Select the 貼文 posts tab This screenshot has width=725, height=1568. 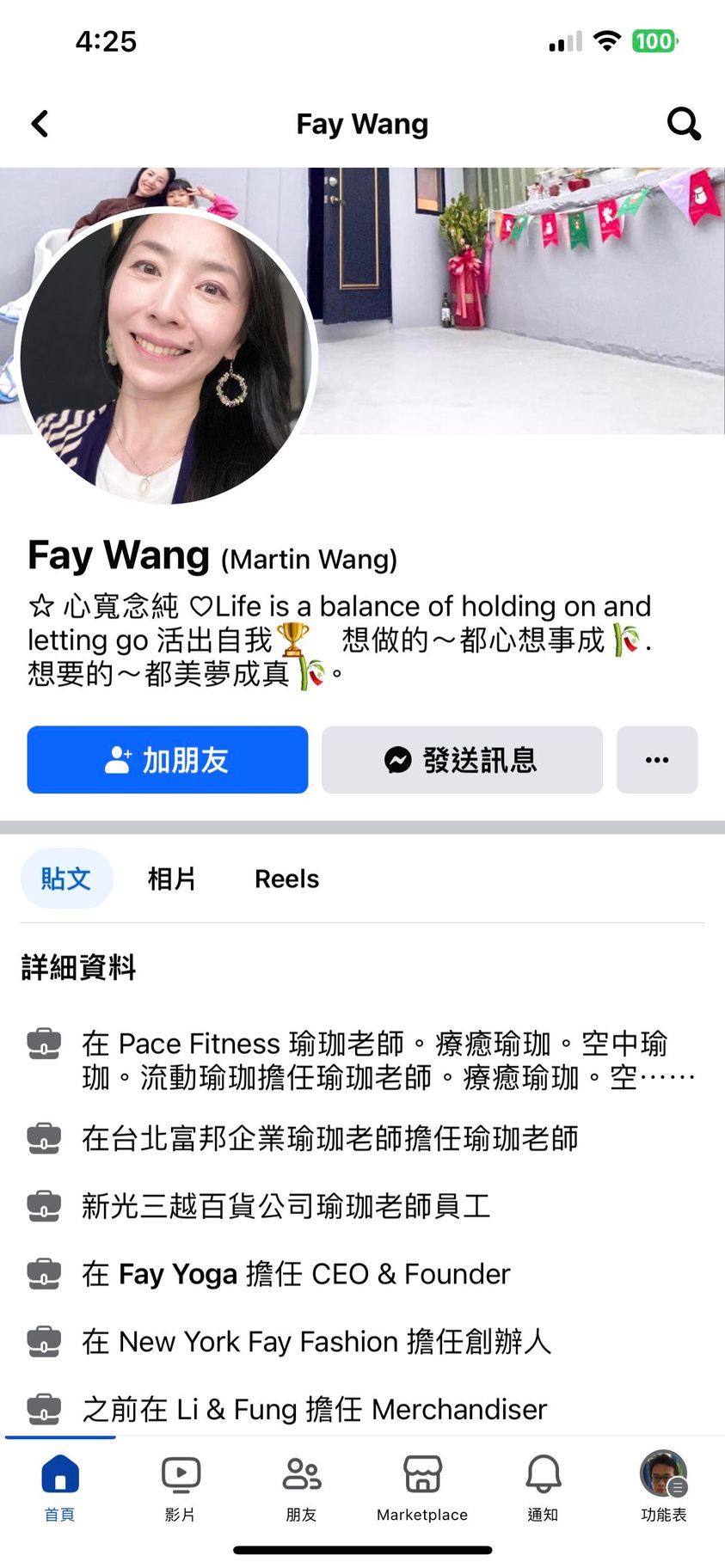point(66,879)
